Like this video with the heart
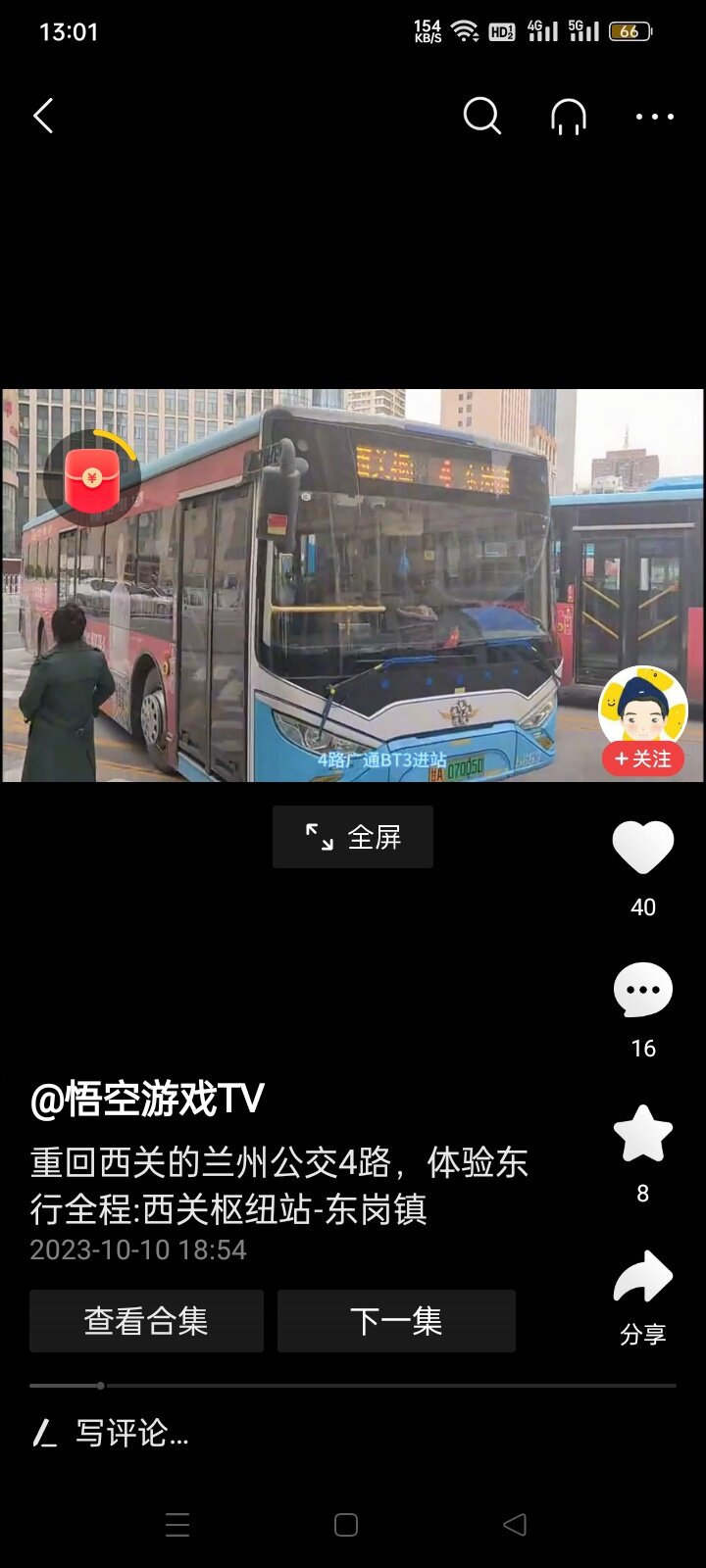Viewport: 706px width, 1568px height. 643,848
